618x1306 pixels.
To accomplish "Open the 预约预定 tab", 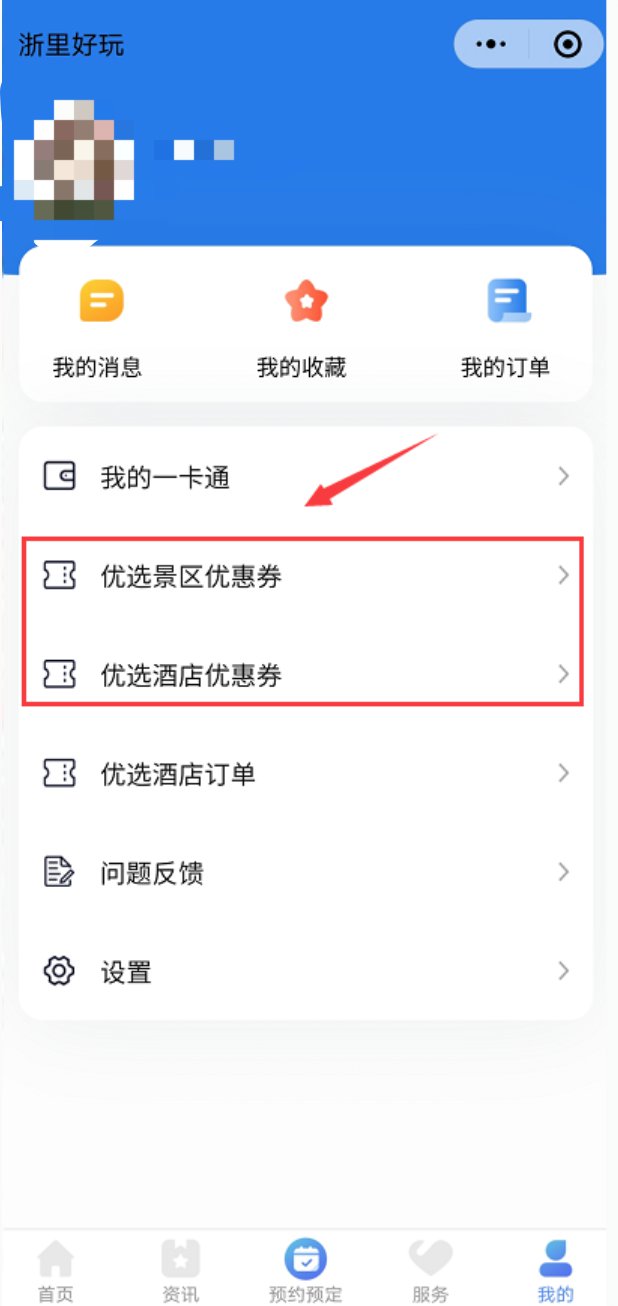I will (x=305, y=1270).
